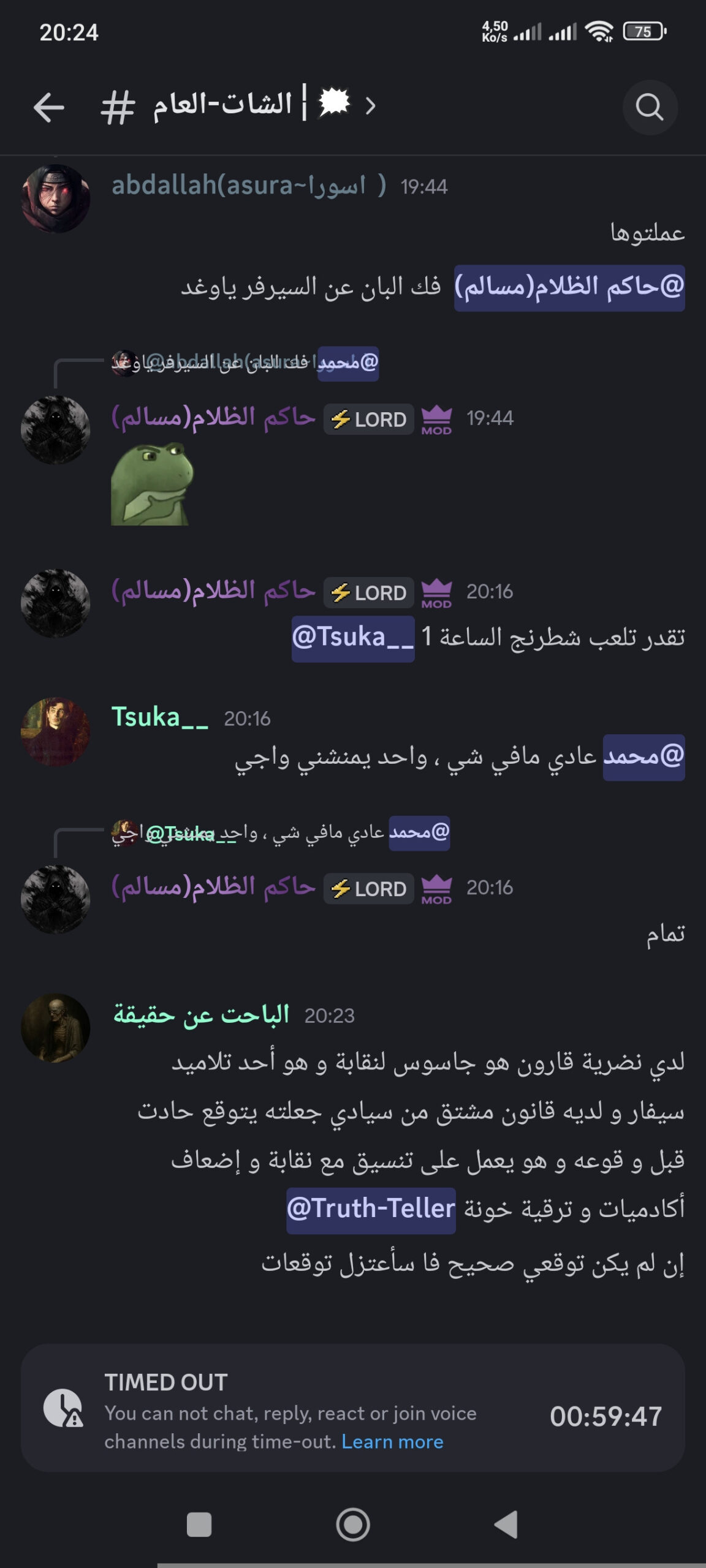
Task: Tap the @حاكم الظلام(مسالم) mention in abdallah's message
Action: point(569,287)
